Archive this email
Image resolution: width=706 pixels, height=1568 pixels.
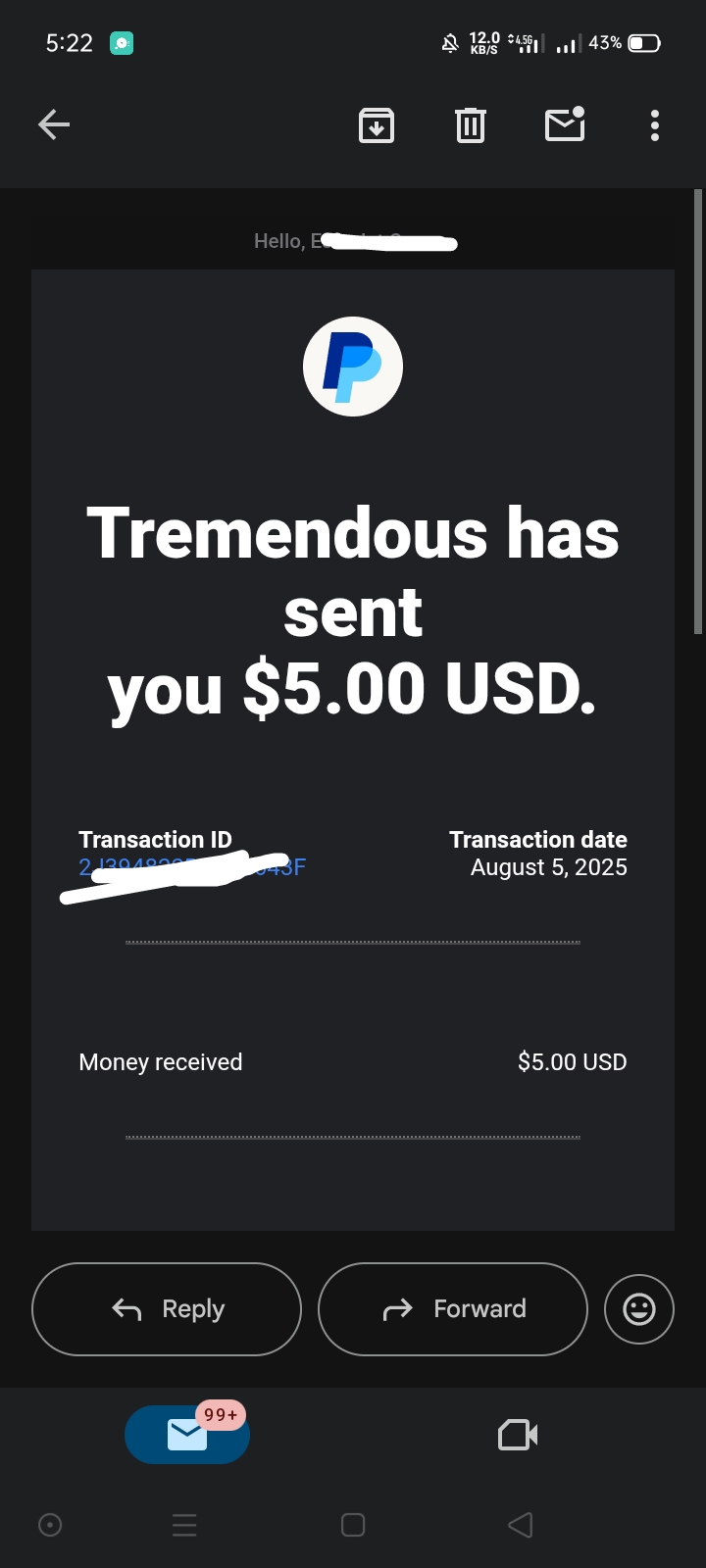click(x=377, y=125)
